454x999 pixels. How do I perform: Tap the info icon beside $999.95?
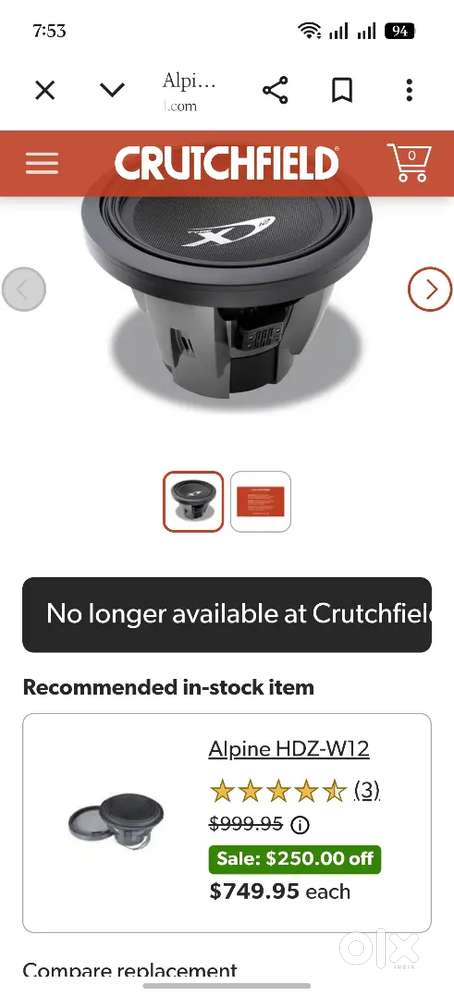(x=300, y=826)
